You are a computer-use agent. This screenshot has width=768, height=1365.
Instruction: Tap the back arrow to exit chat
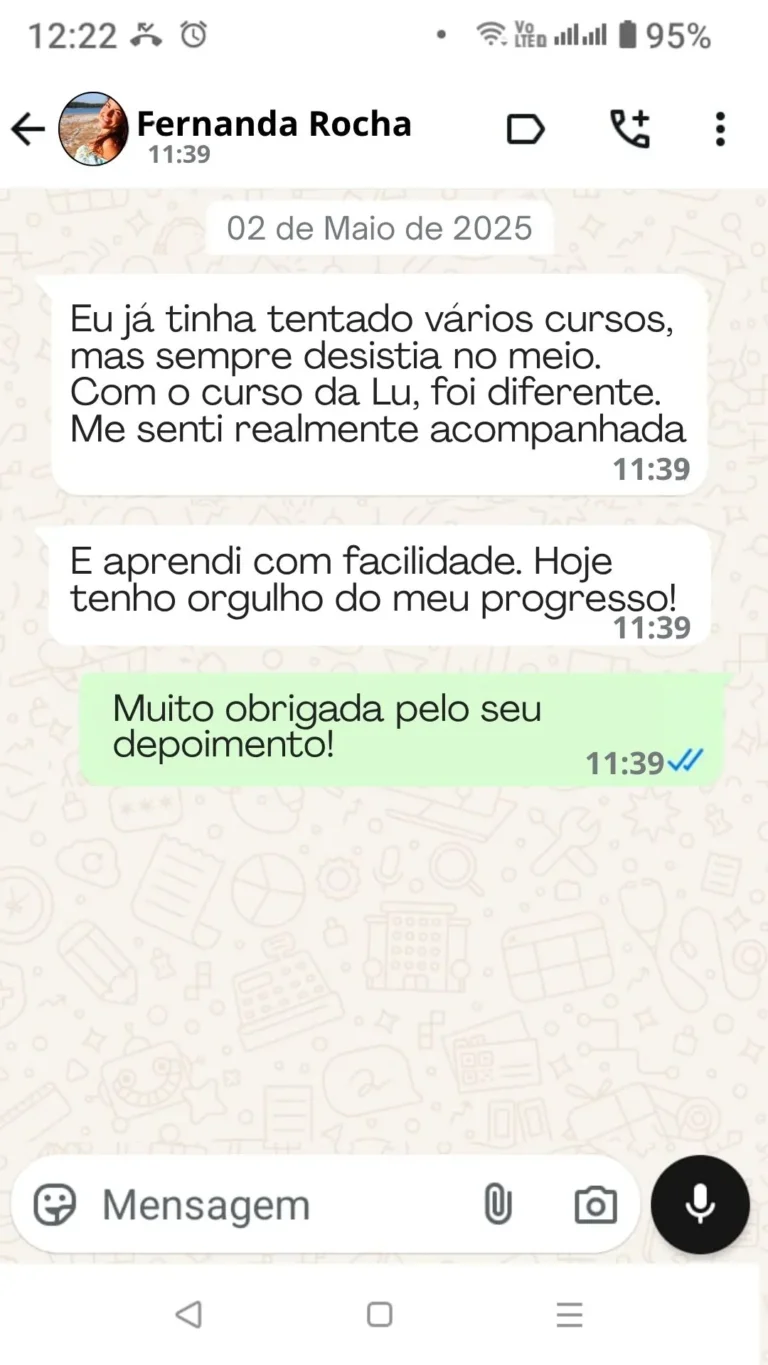27,128
